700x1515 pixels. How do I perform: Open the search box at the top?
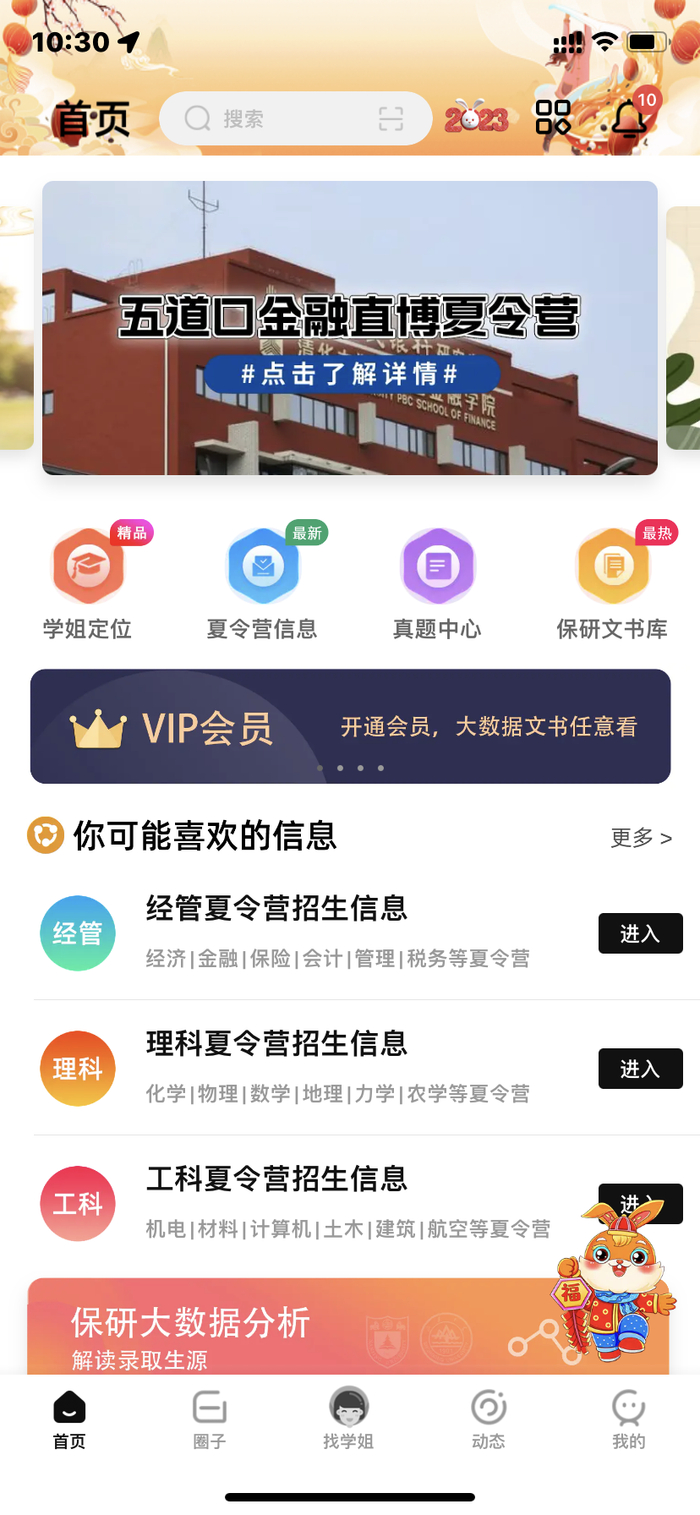click(x=296, y=119)
